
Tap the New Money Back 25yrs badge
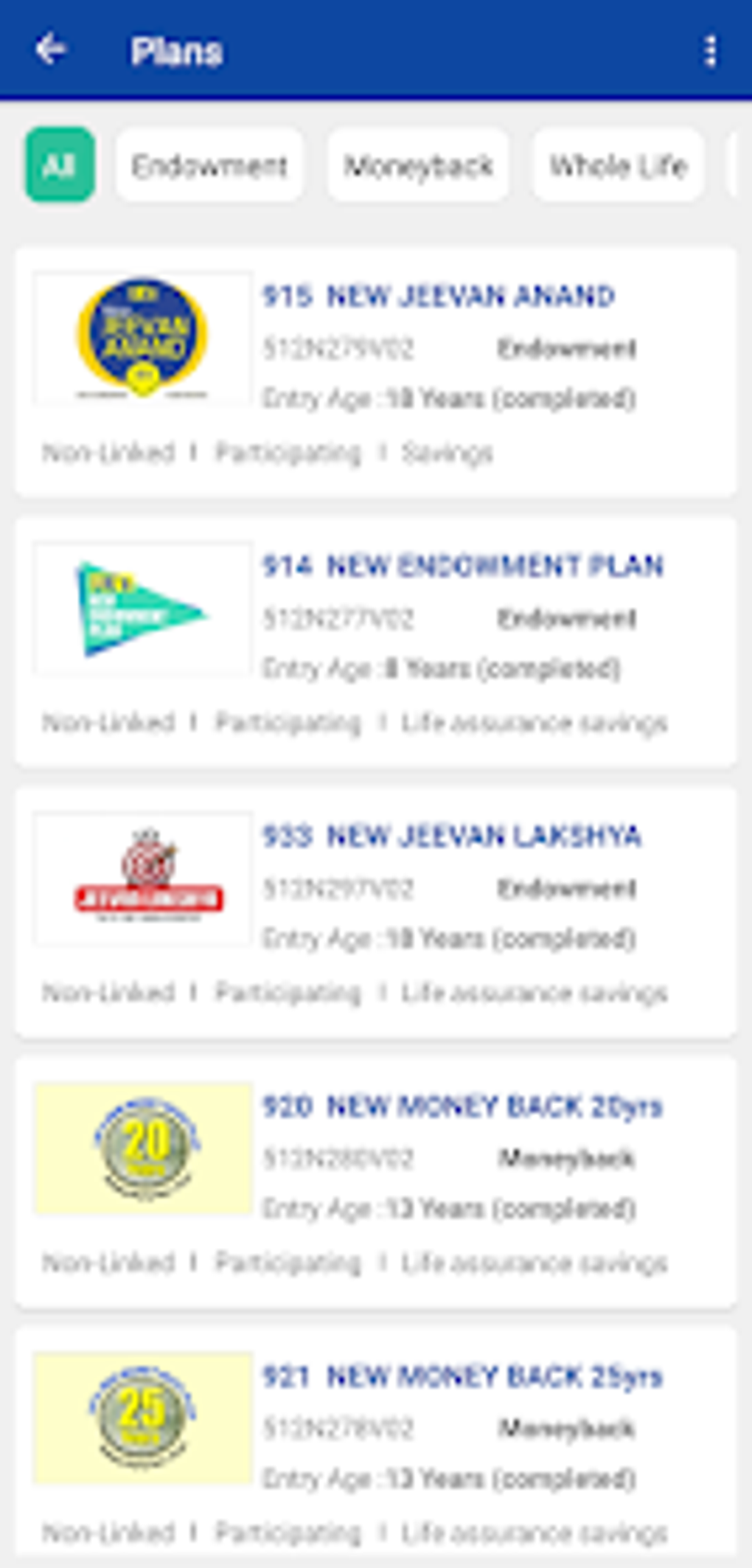tap(142, 1418)
